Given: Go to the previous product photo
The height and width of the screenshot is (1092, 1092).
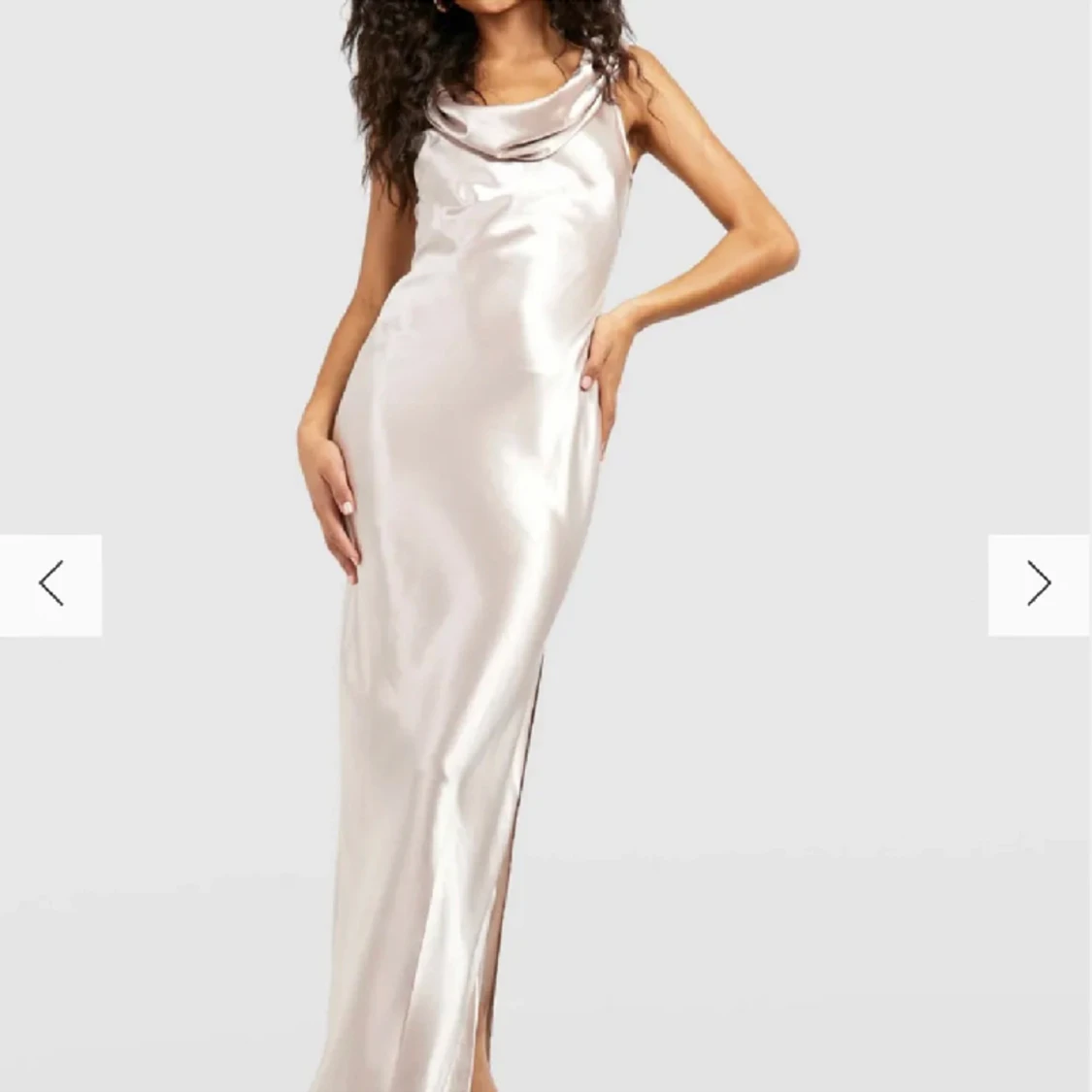Looking at the screenshot, I should (x=50, y=584).
